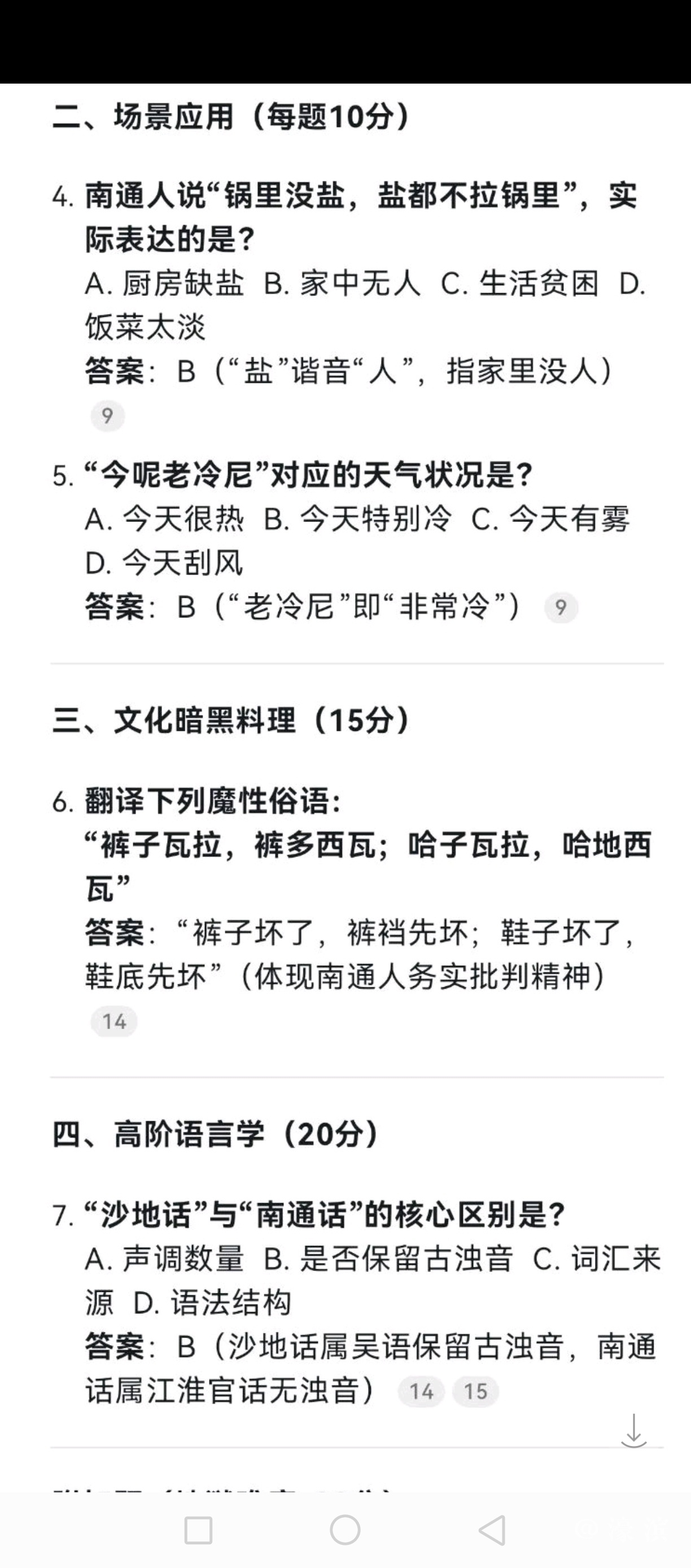The image size is (691, 1568).
Task: Go to the home screen via home button
Action: 345,1530
